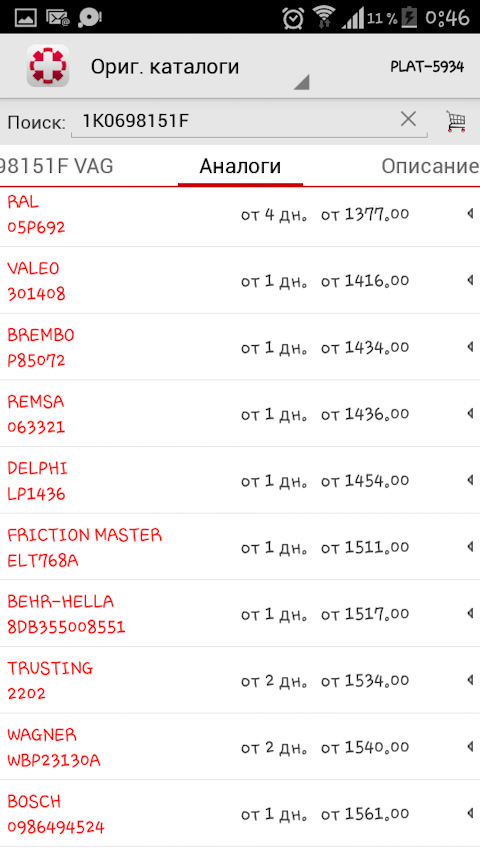
Task: Open the shopping cart
Action: point(456,121)
